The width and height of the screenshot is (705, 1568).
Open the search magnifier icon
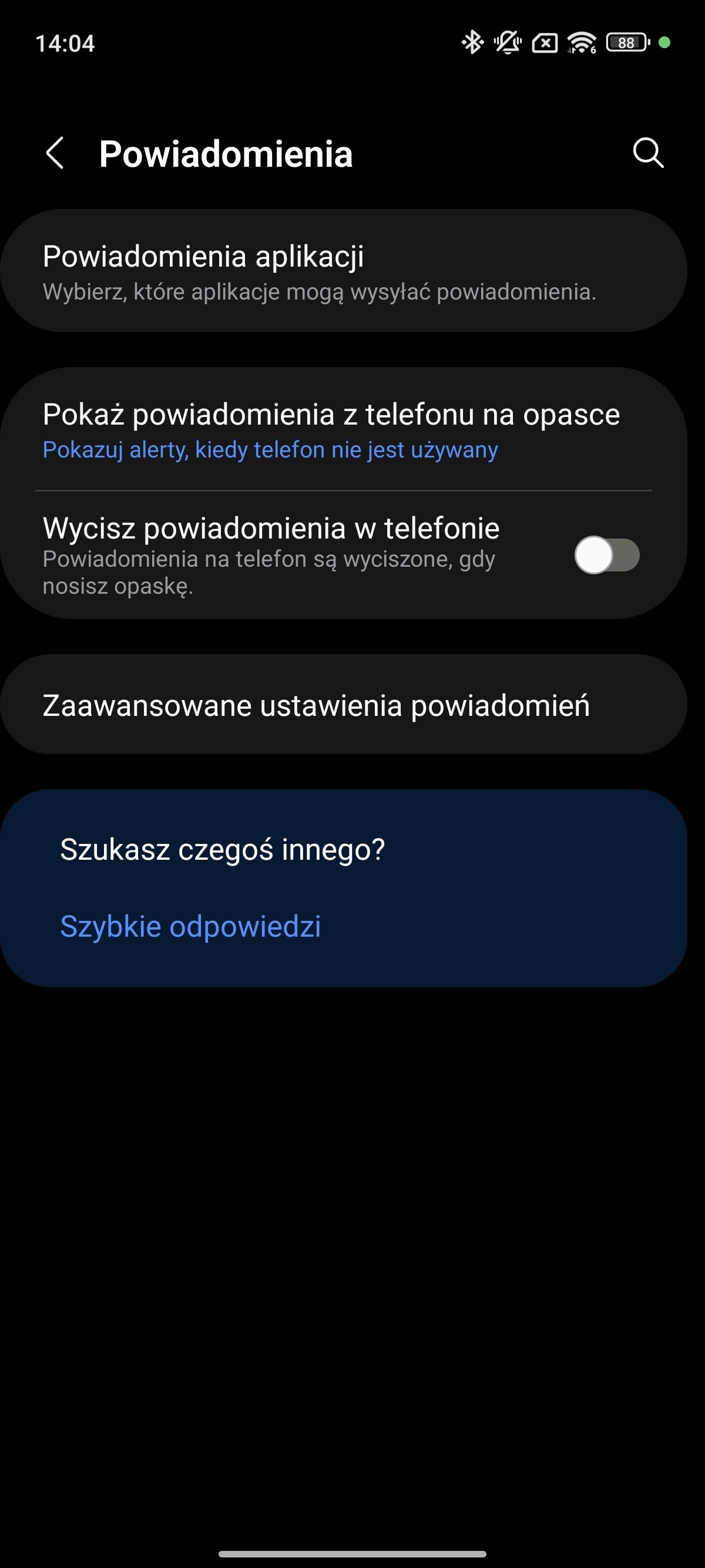pos(649,153)
